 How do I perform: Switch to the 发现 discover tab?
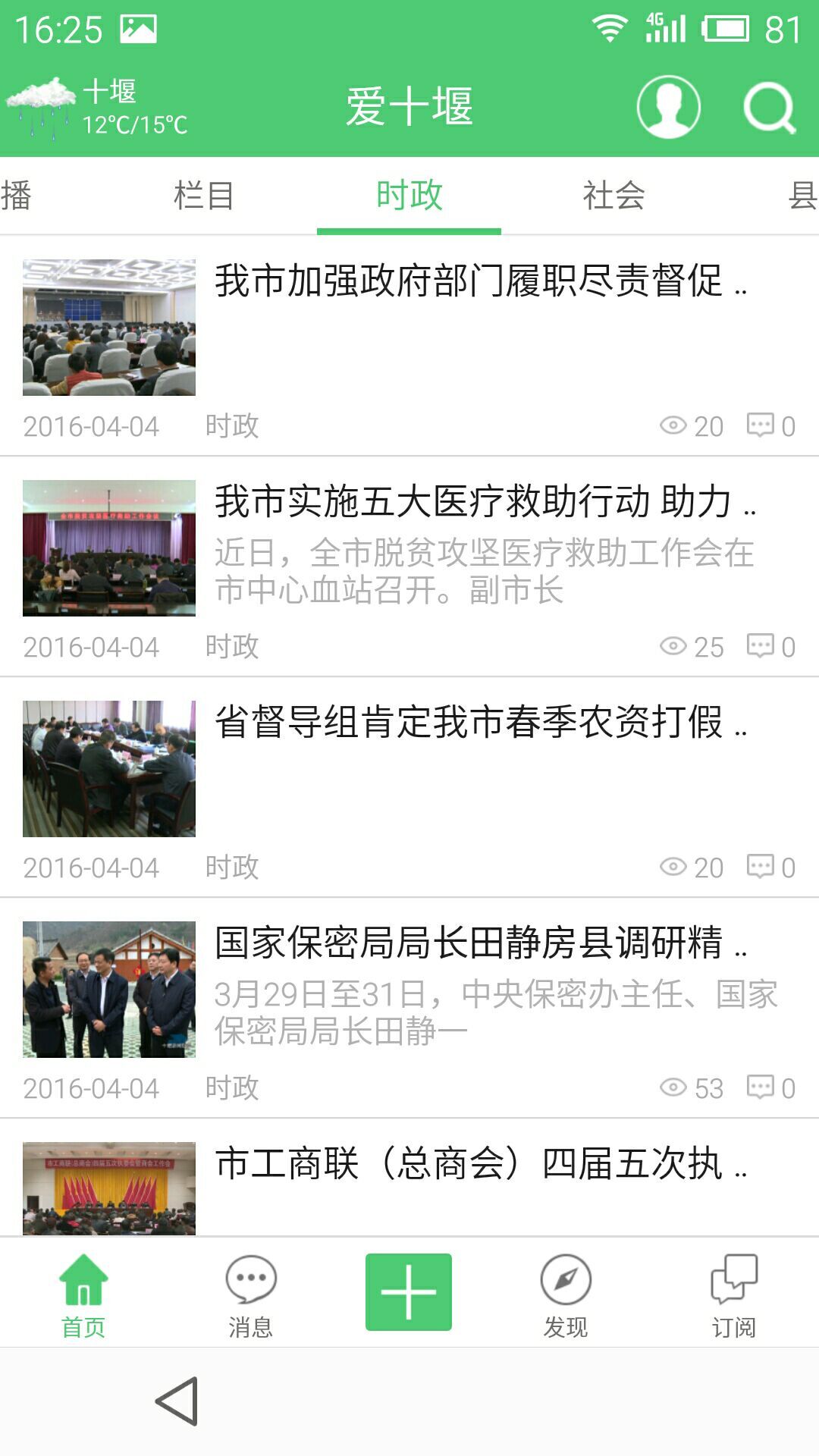(x=566, y=1295)
